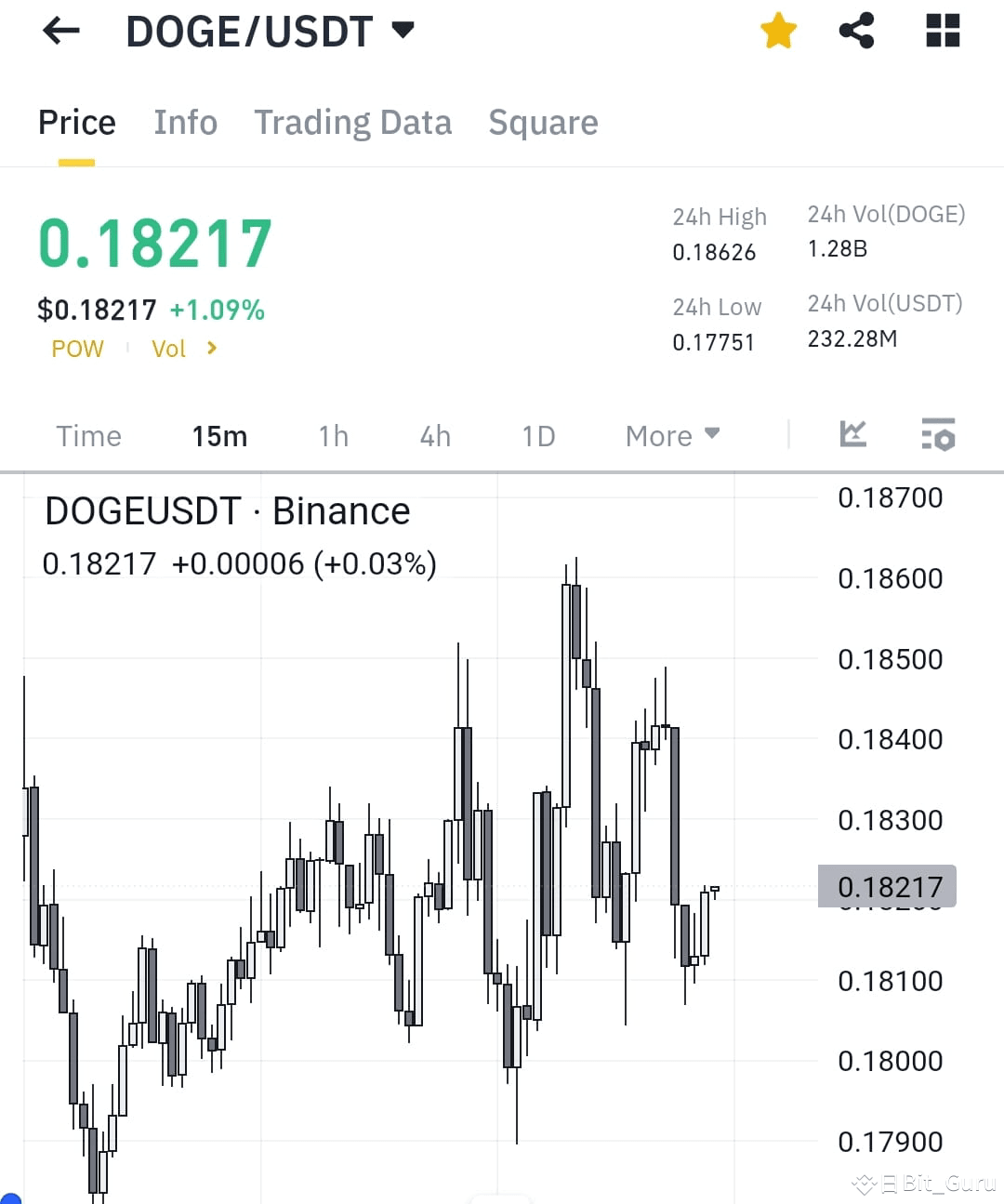The width and height of the screenshot is (1004, 1204).
Task: Tap the 24h High value 0.18626
Action: click(x=717, y=251)
